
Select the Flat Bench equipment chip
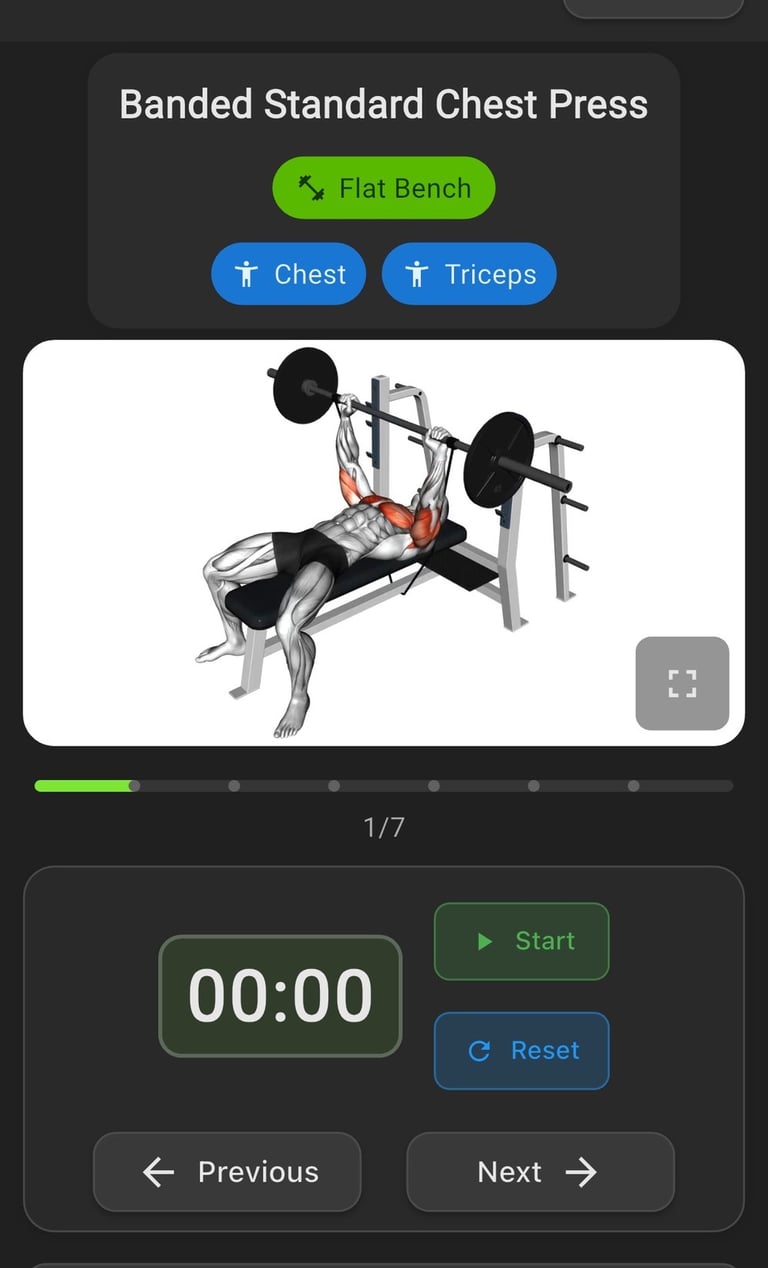[384, 188]
